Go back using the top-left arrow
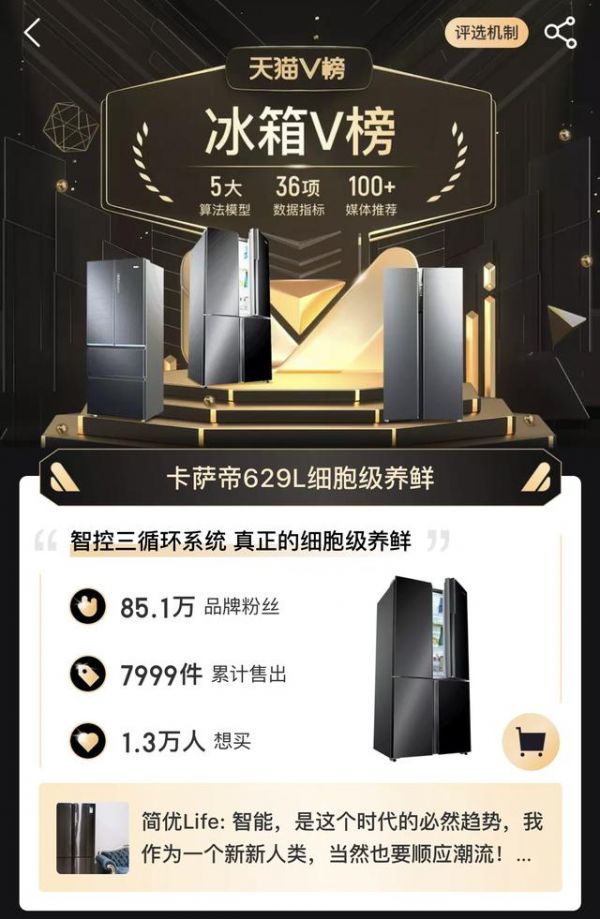This screenshot has height=919, width=600. [33, 33]
